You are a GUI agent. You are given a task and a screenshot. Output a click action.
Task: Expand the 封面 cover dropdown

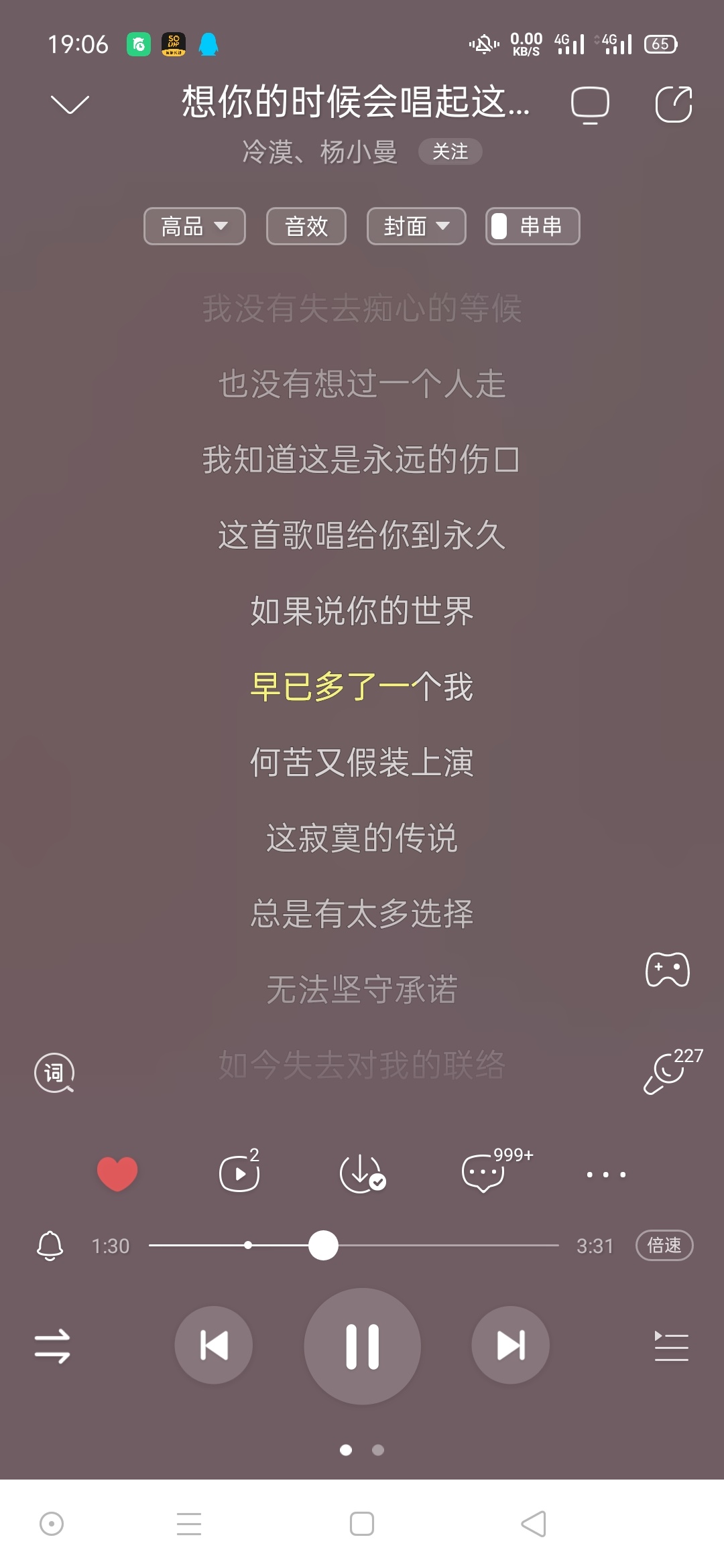click(416, 226)
